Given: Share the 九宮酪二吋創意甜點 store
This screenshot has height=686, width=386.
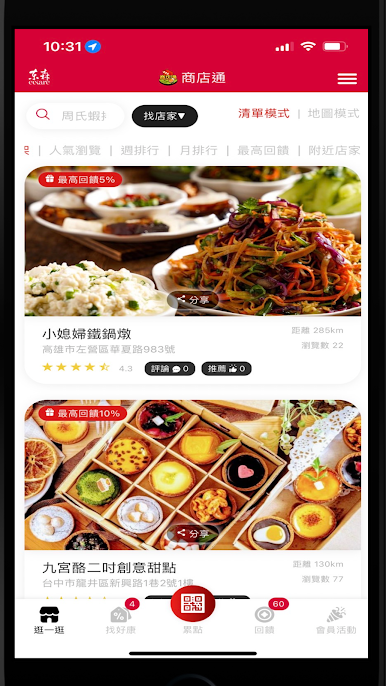Looking at the screenshot, I should 193,534.
